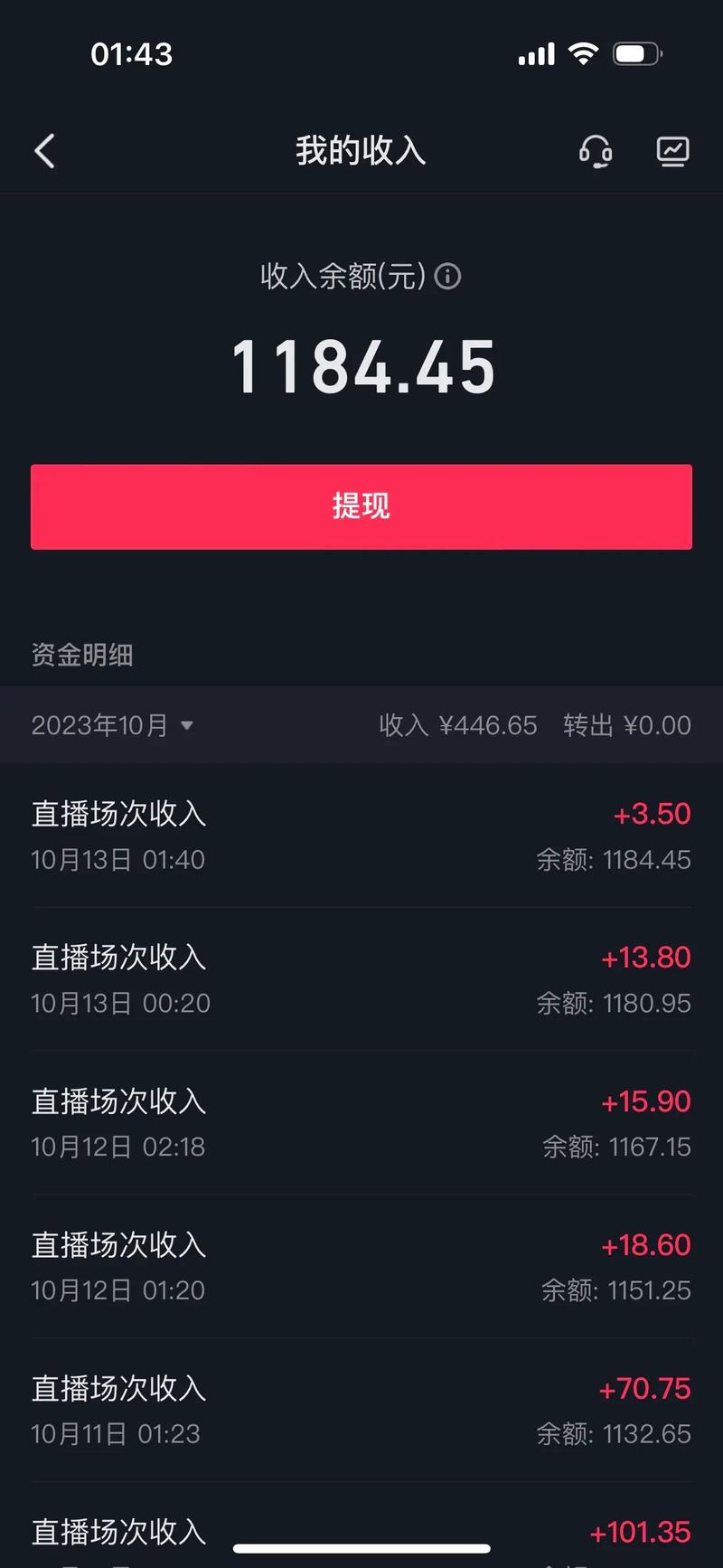Click the back arrow to return
Viewport: 723px width, 1568px height.
[x=44, y=151]
